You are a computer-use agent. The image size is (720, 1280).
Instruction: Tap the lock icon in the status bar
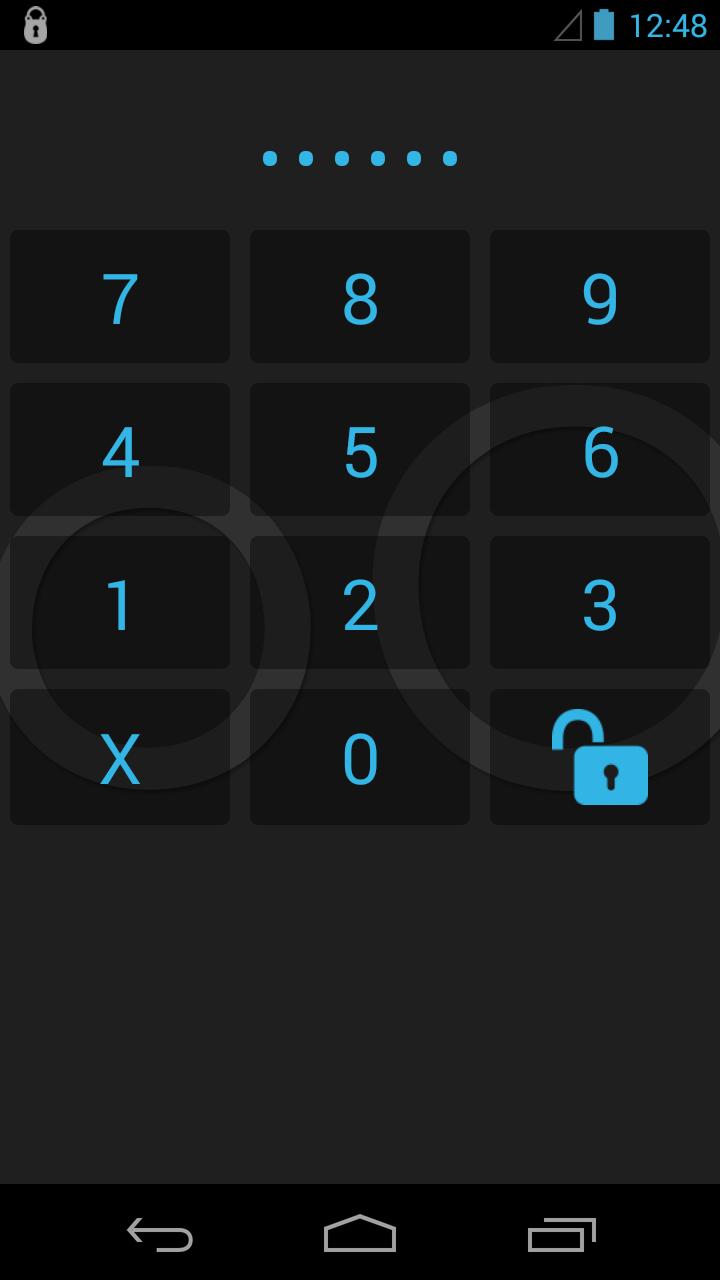[x=36, y=23]
